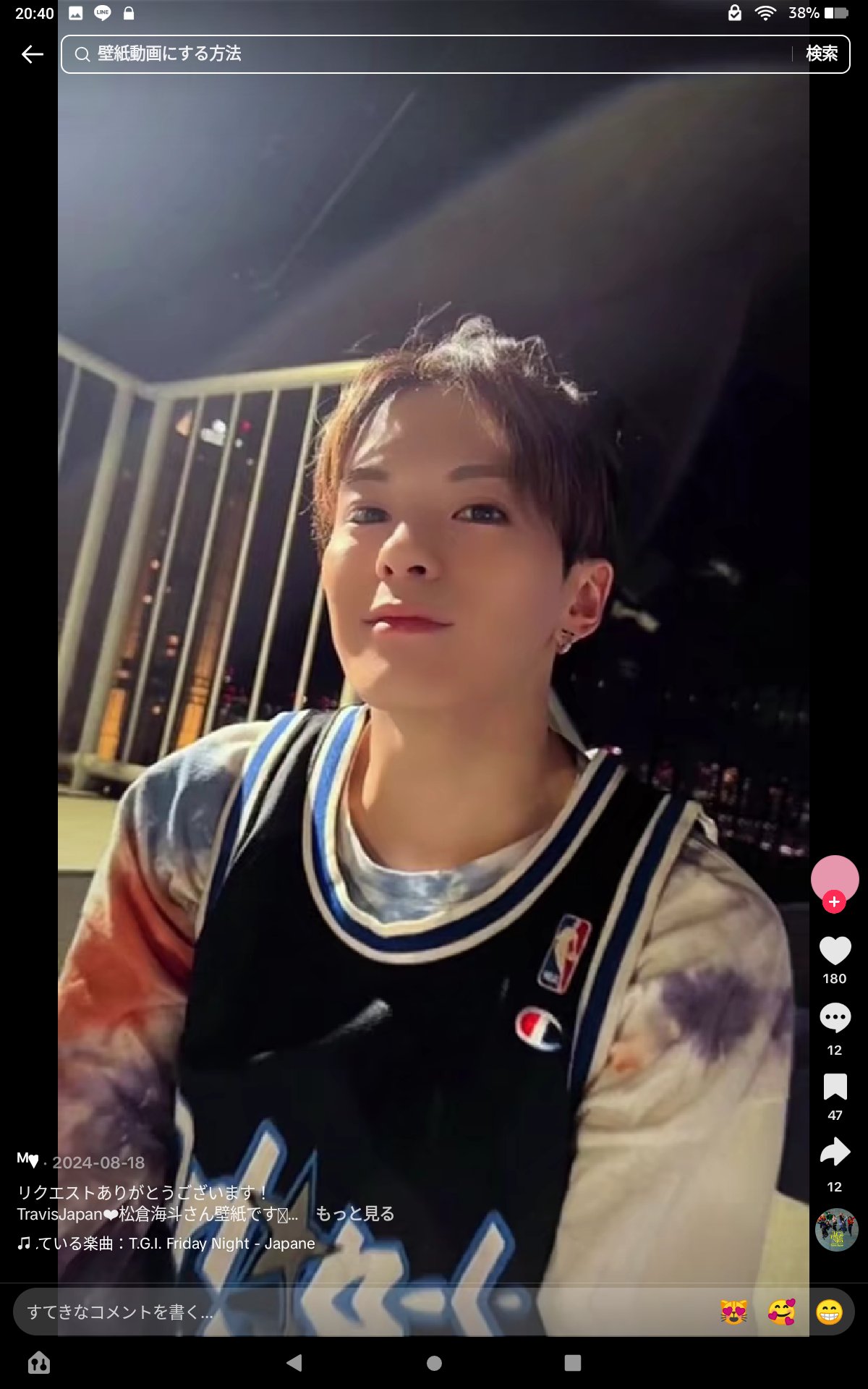Follow the creator with the plus badge
Screen dimensions: 868x1389
(x=834, y=901)
